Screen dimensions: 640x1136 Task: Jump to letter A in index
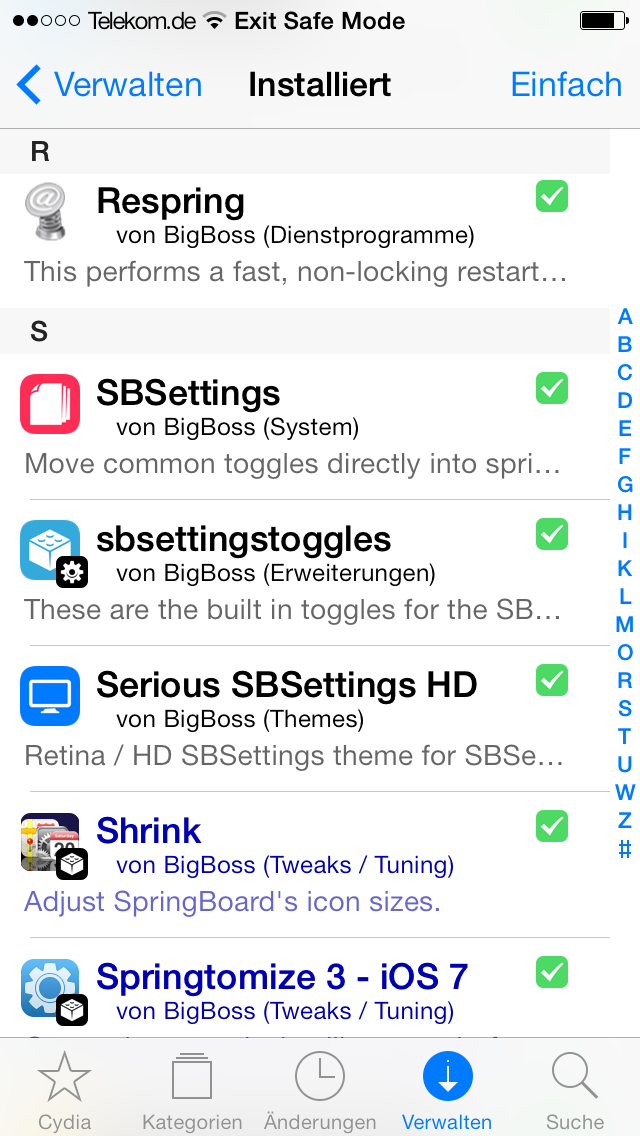click(625, 317)
